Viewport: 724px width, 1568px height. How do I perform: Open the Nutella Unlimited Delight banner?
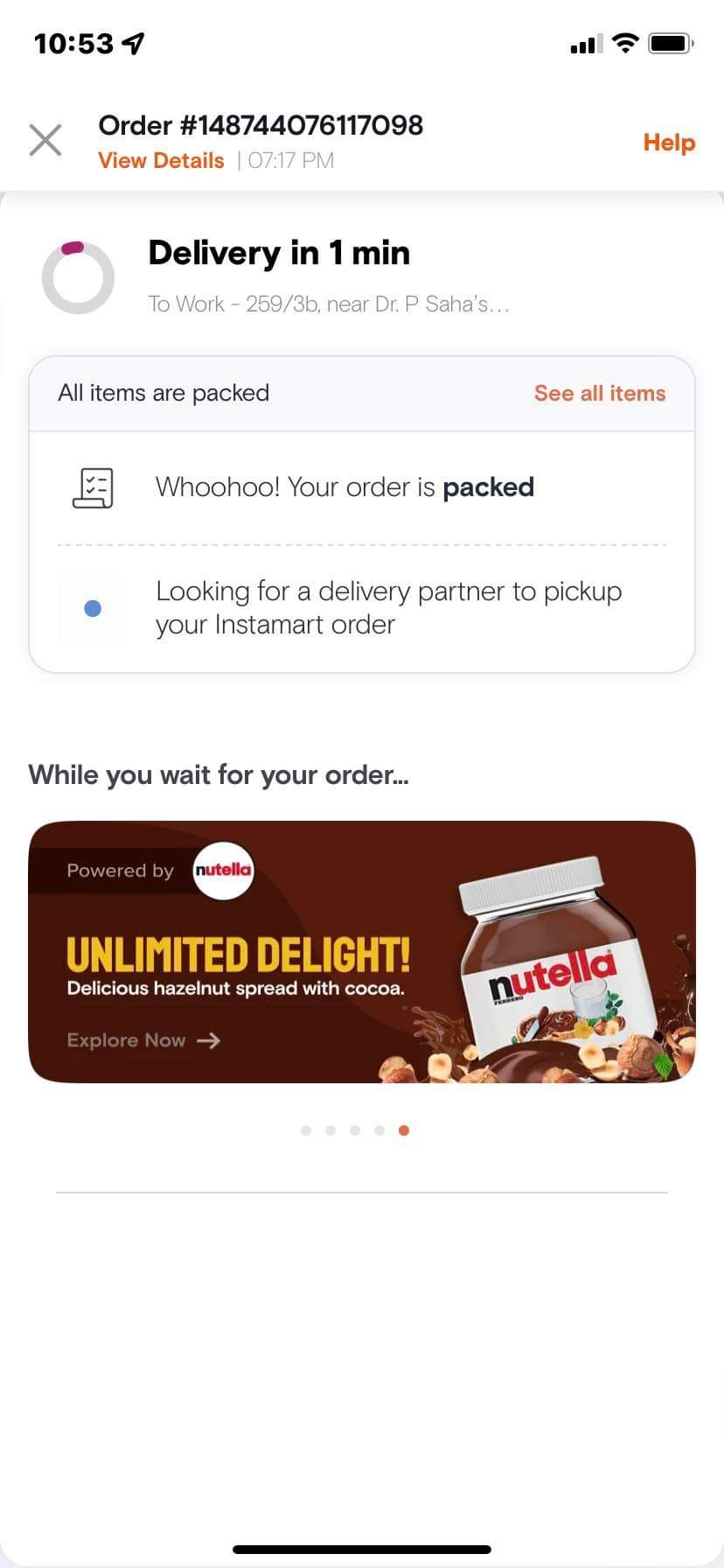pos(362,952)
